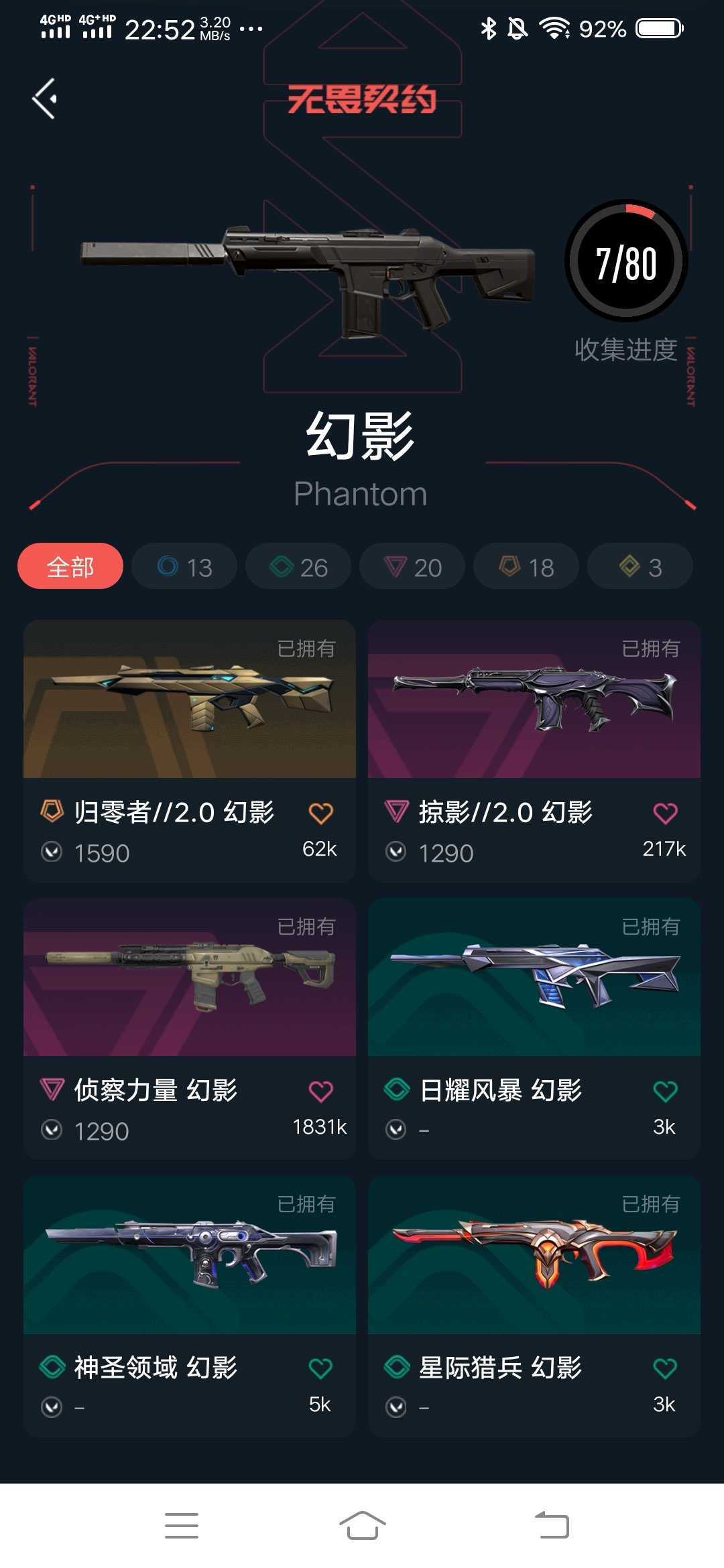This screenshot has width=724, height=1568.
Task: Filter skins by the pink tier 20
Action: point(412,567)
